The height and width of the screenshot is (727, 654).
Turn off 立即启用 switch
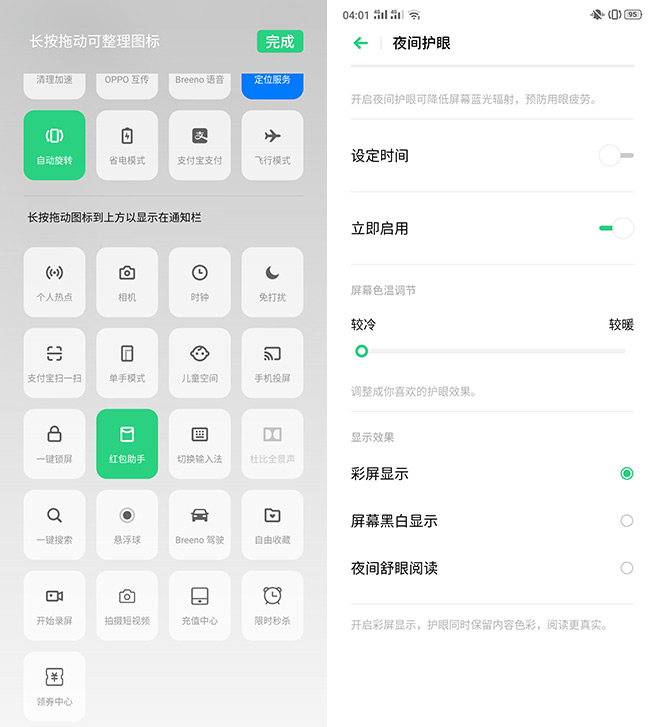616,228
